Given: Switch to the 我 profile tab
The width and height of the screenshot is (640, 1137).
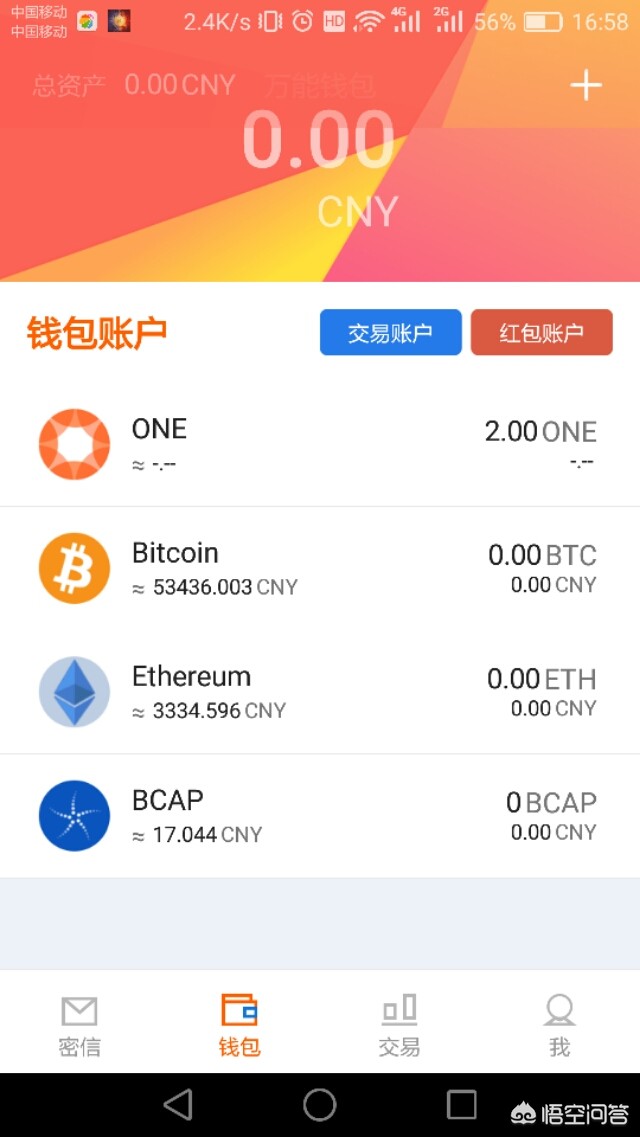Looking at the screenshot, I should click(x=559, y=1025).
